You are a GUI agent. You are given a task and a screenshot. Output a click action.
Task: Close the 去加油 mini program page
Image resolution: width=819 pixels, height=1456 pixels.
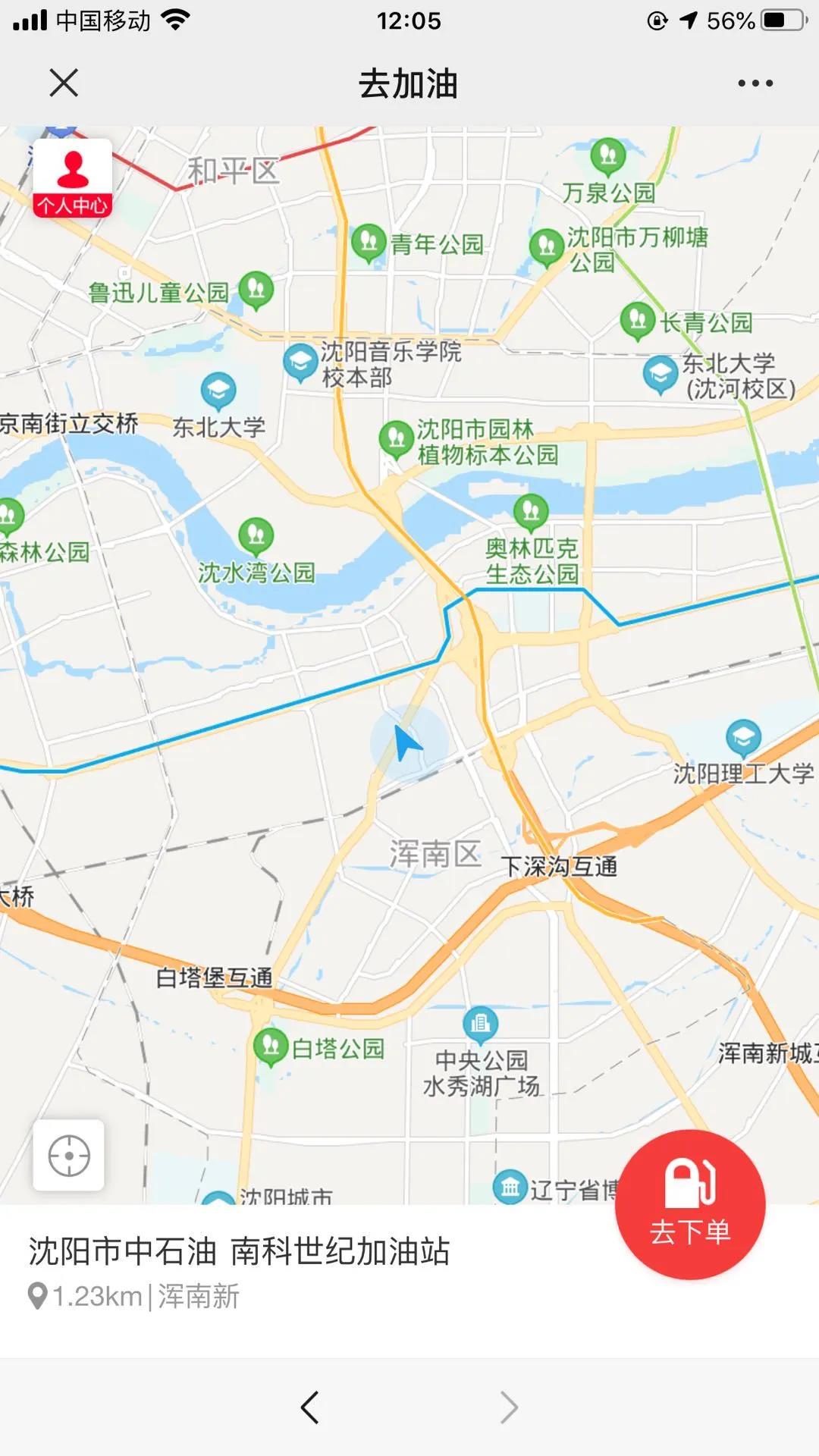pyautogui.click(x=64, y=83)
